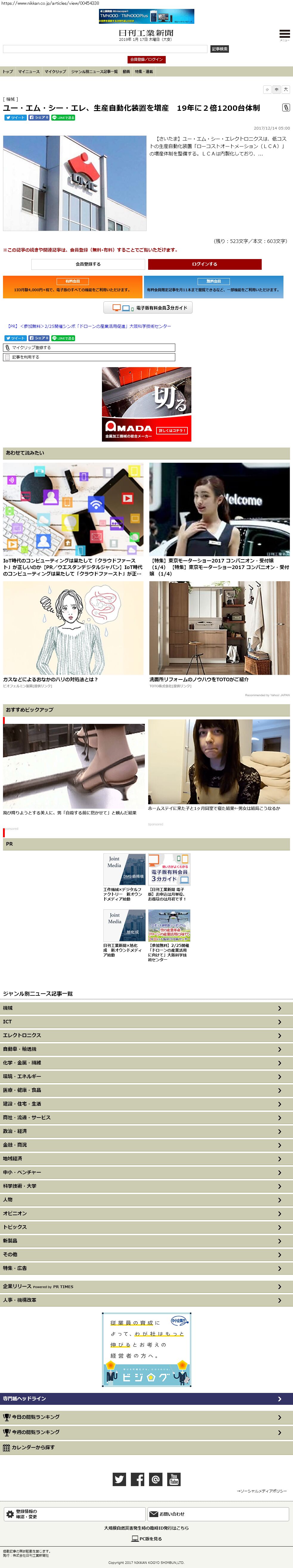Open the エレクトロニクス genre row
This screenshot has width=293, height=1568.
click(x=146, y=1035)
